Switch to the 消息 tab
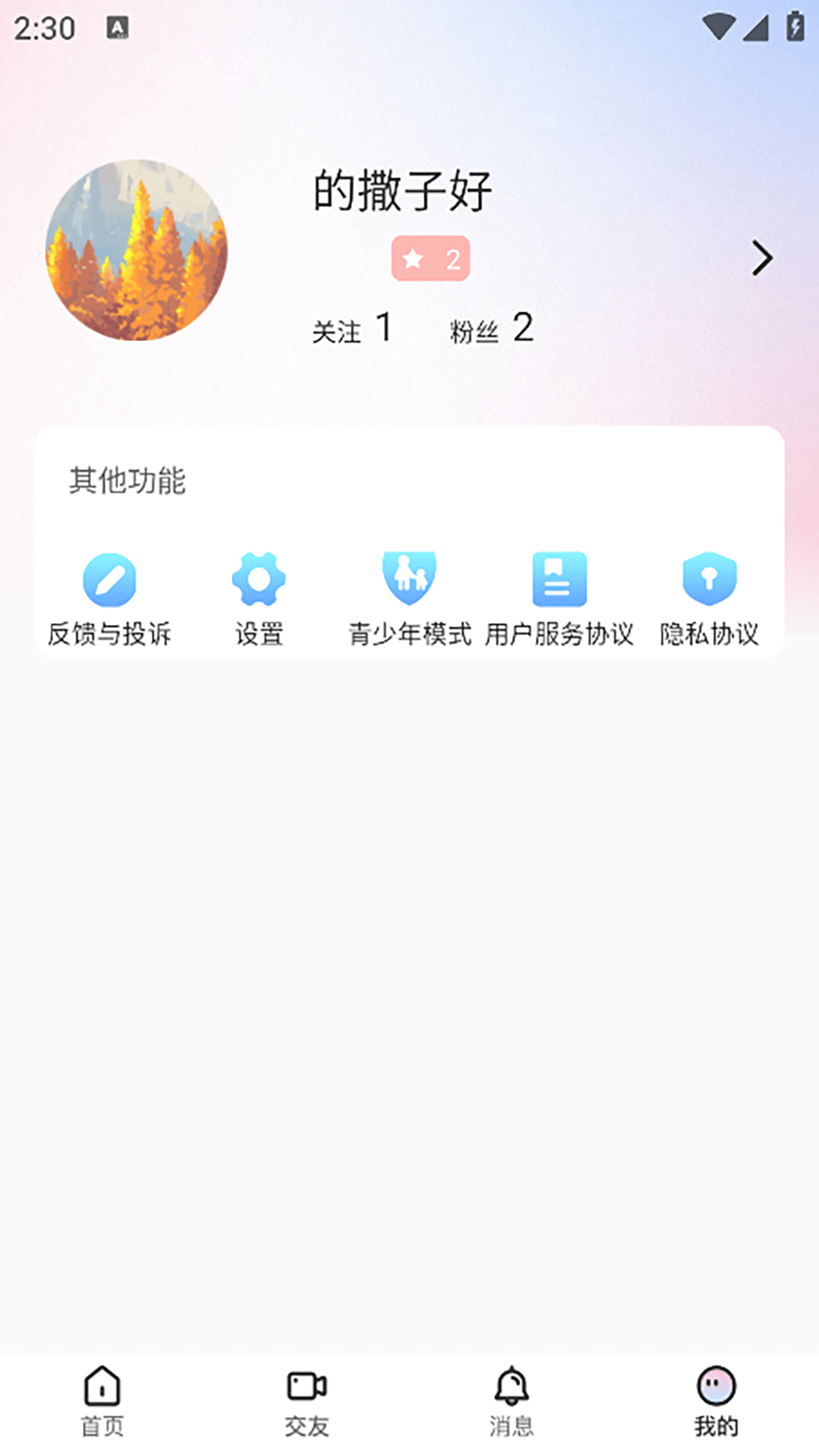This screenshot has height=1456, width=819. click(512, 1399)
